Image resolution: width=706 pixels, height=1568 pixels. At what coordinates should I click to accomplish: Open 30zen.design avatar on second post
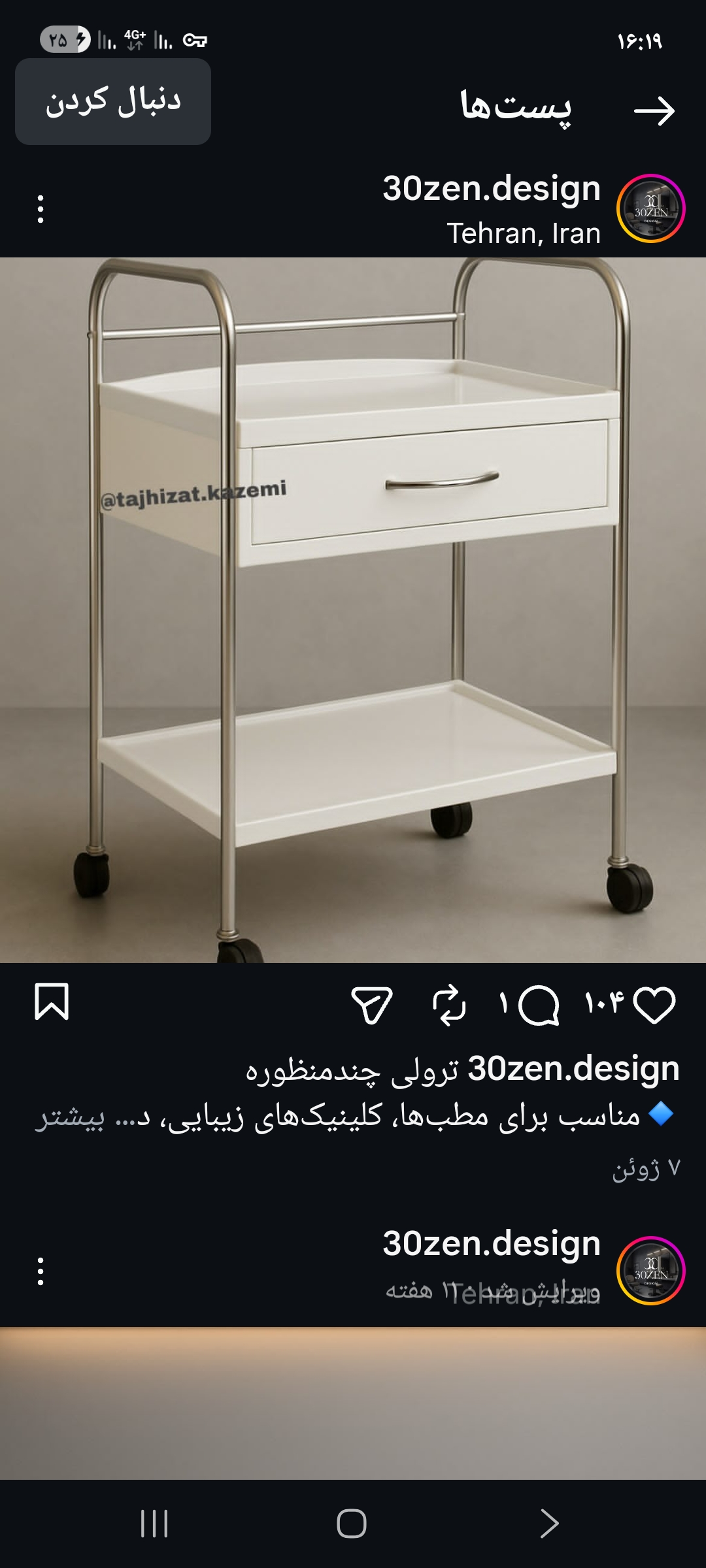coord(650,1271)
